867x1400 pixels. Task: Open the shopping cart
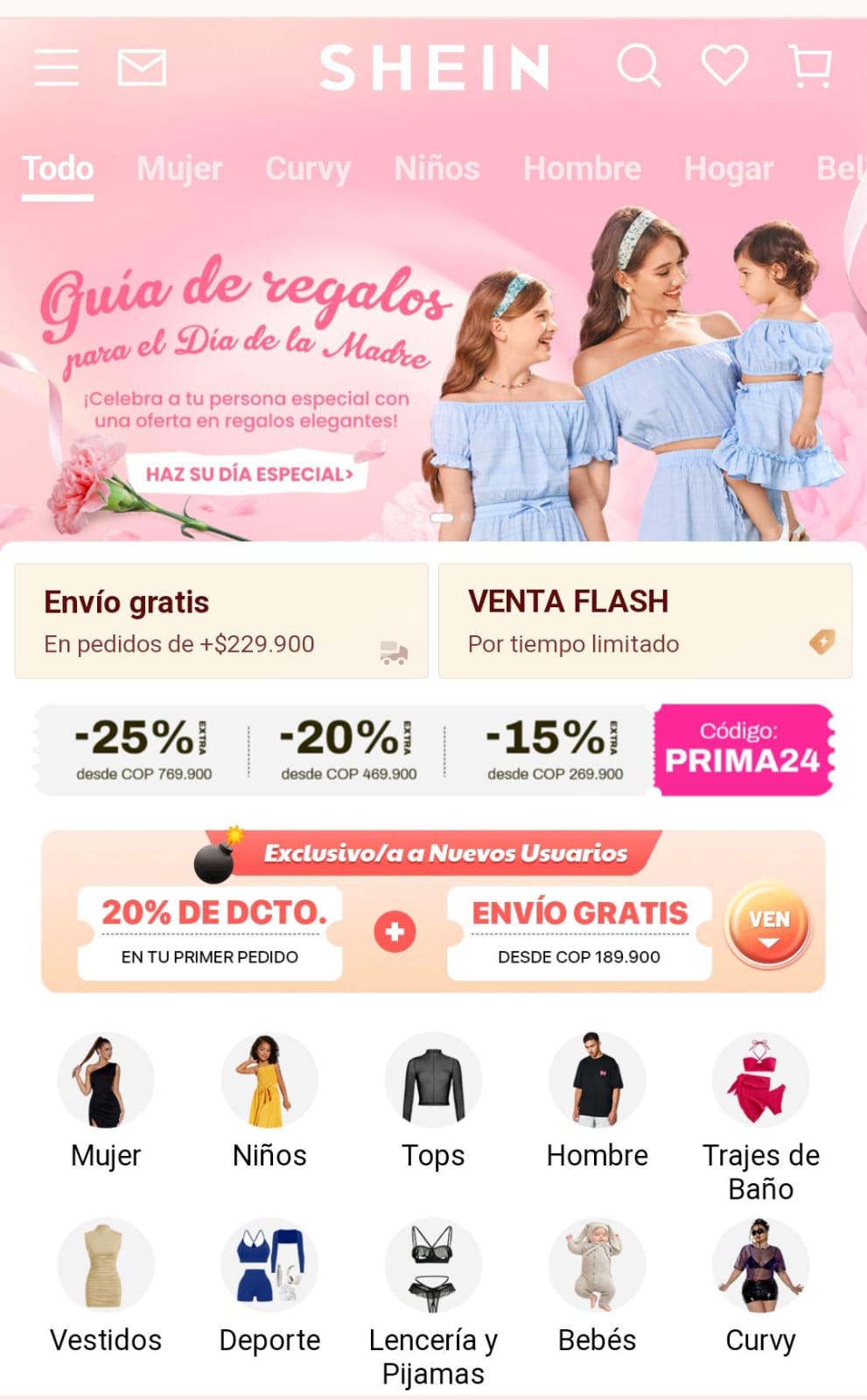point(810,66)
